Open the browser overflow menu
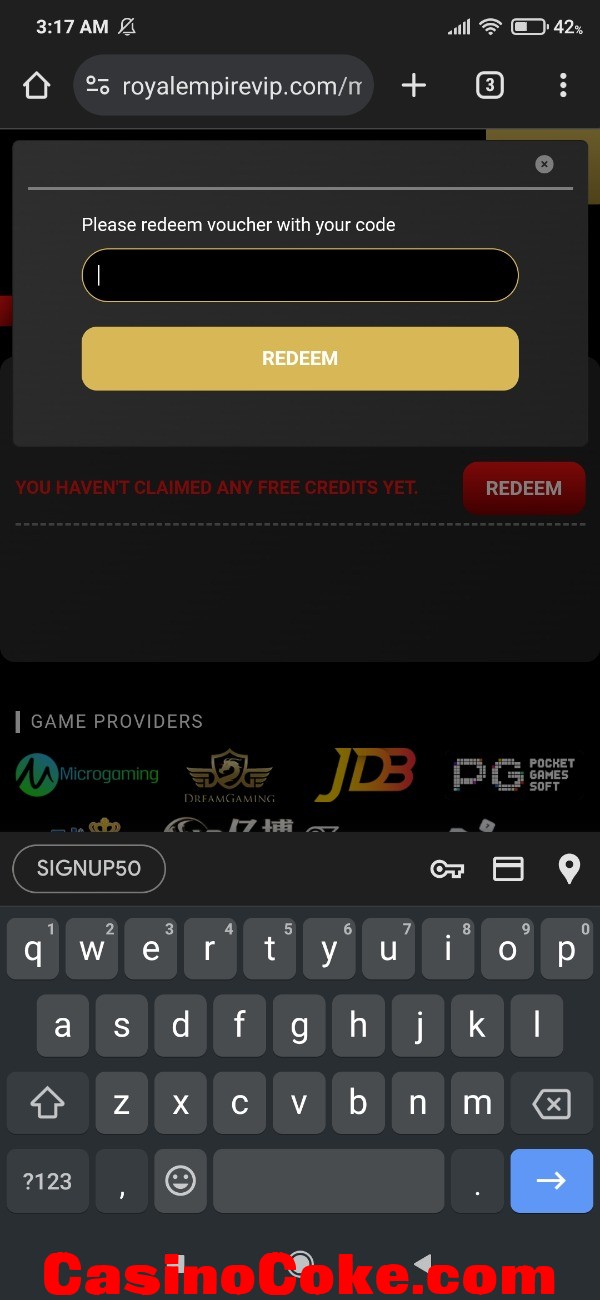The height and width of the screenshot is (1300, 600). click(563, 86)
